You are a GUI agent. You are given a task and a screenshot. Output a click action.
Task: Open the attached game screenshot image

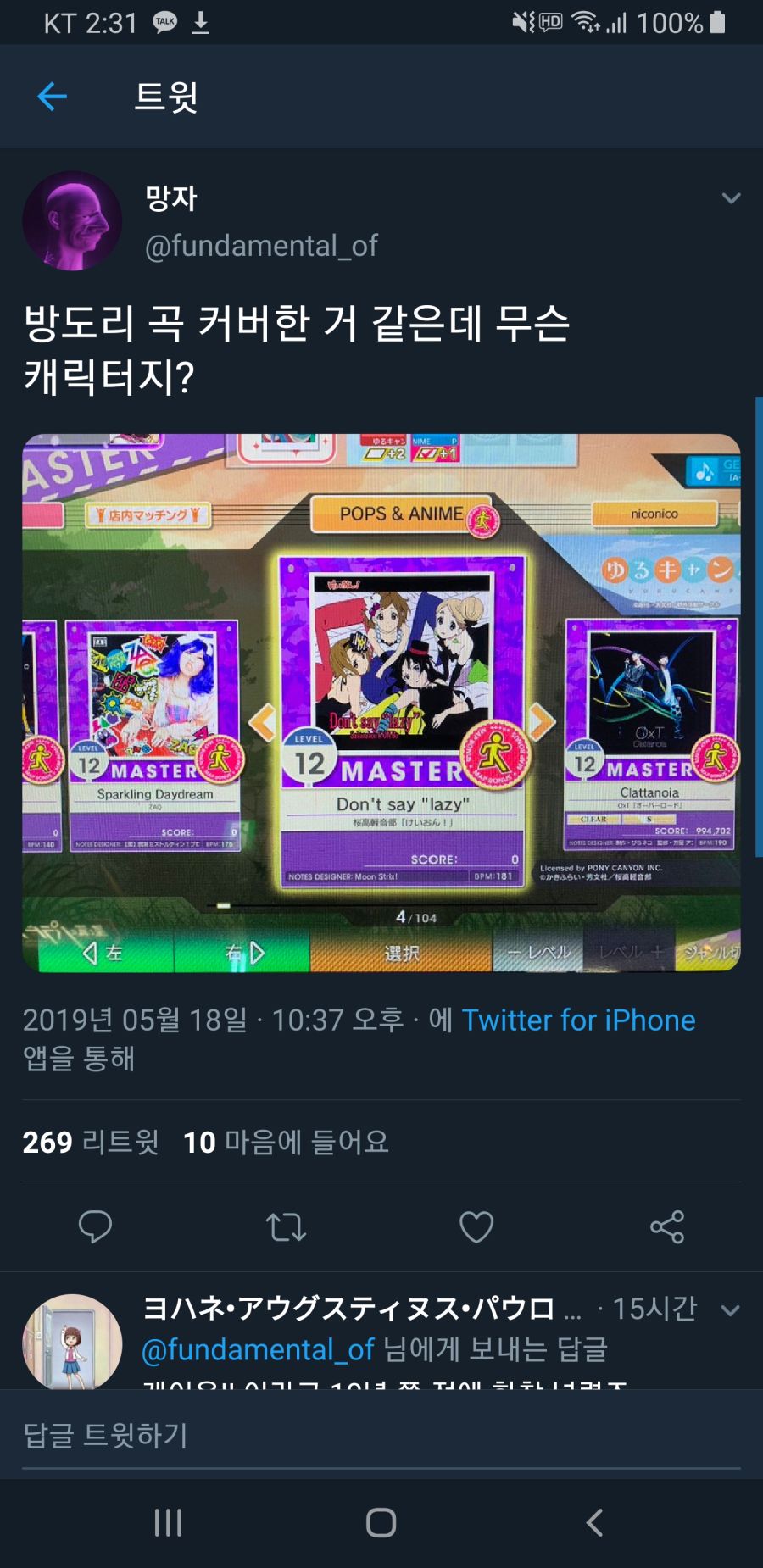point(381,702)
